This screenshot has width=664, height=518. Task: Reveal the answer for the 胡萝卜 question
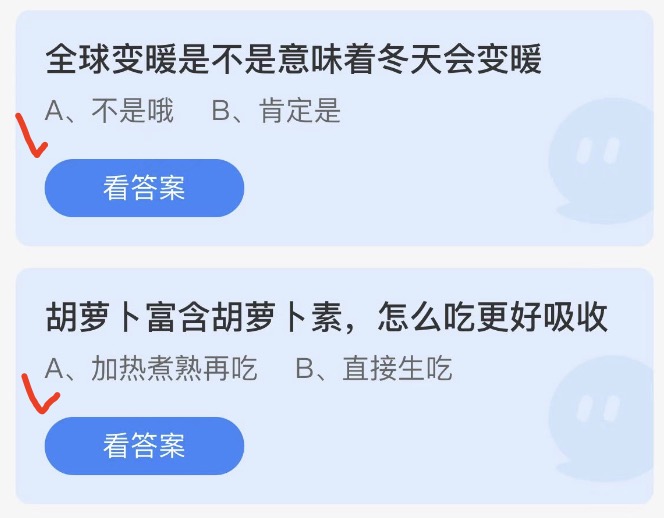[144, 446]
